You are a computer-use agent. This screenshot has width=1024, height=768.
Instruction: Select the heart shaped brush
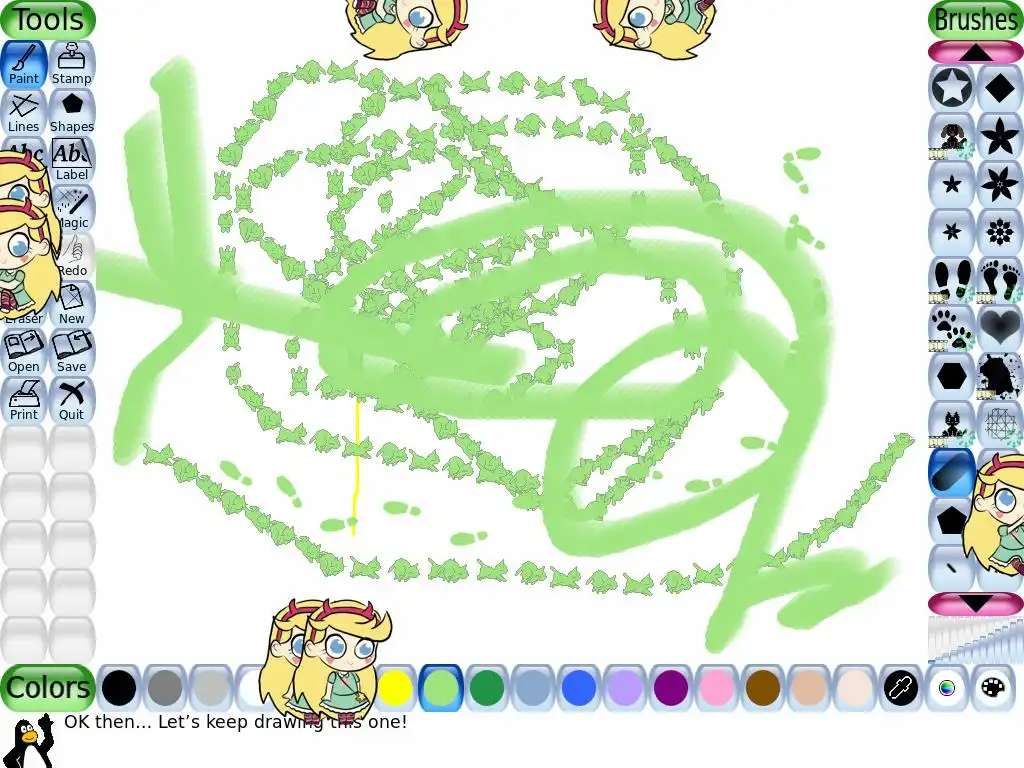click(x=1000, y=328)
